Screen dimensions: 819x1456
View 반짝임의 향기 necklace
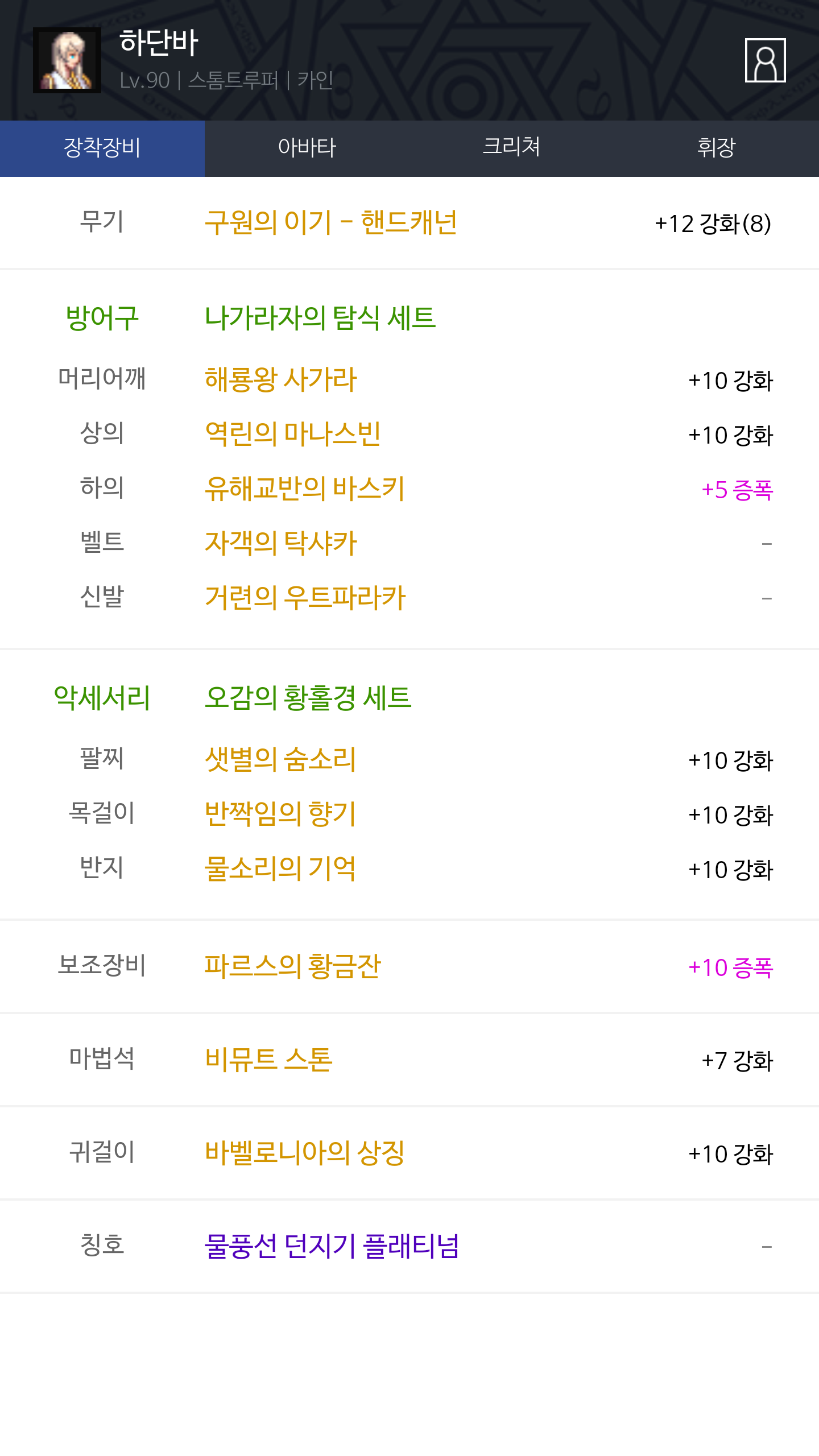click(x=280, y=814)
